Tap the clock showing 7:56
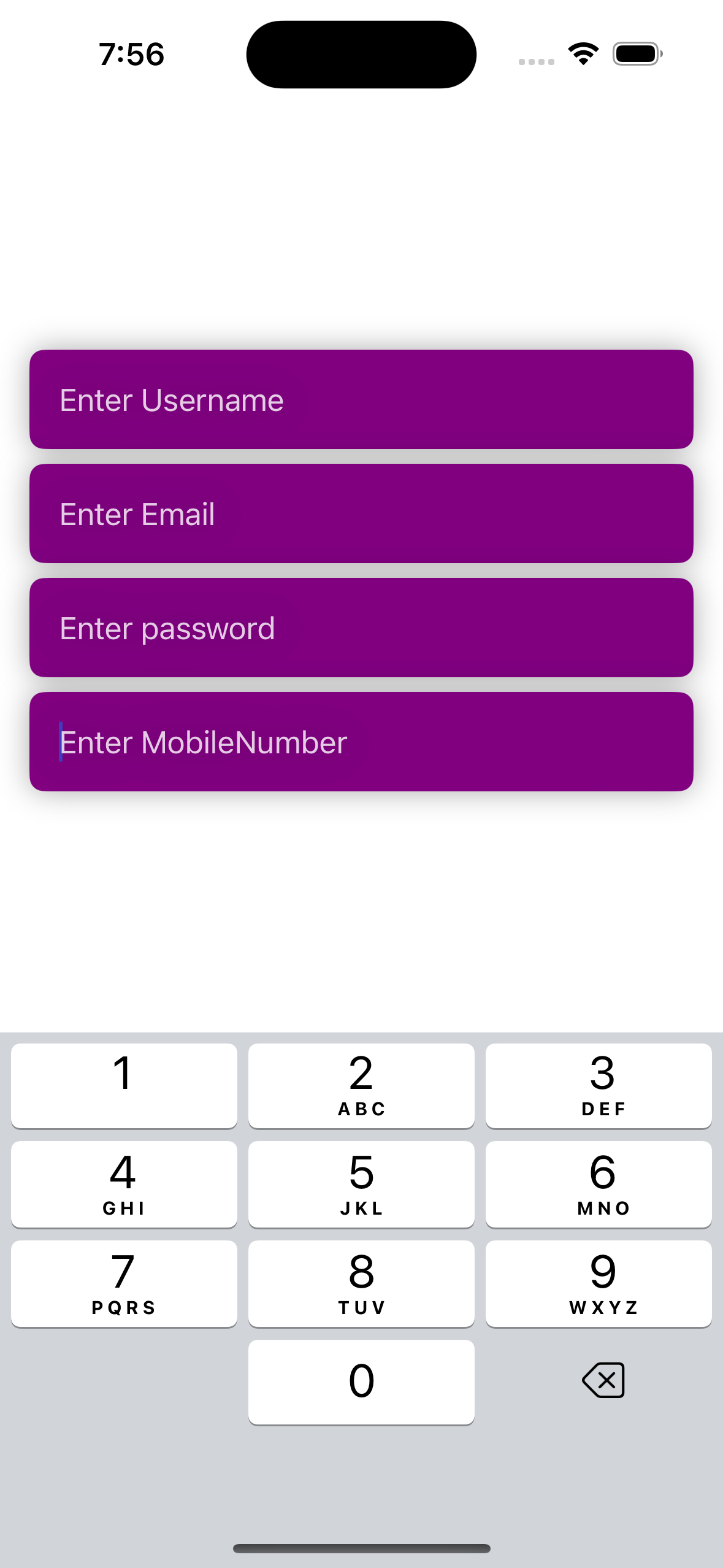 coord(131,54)
